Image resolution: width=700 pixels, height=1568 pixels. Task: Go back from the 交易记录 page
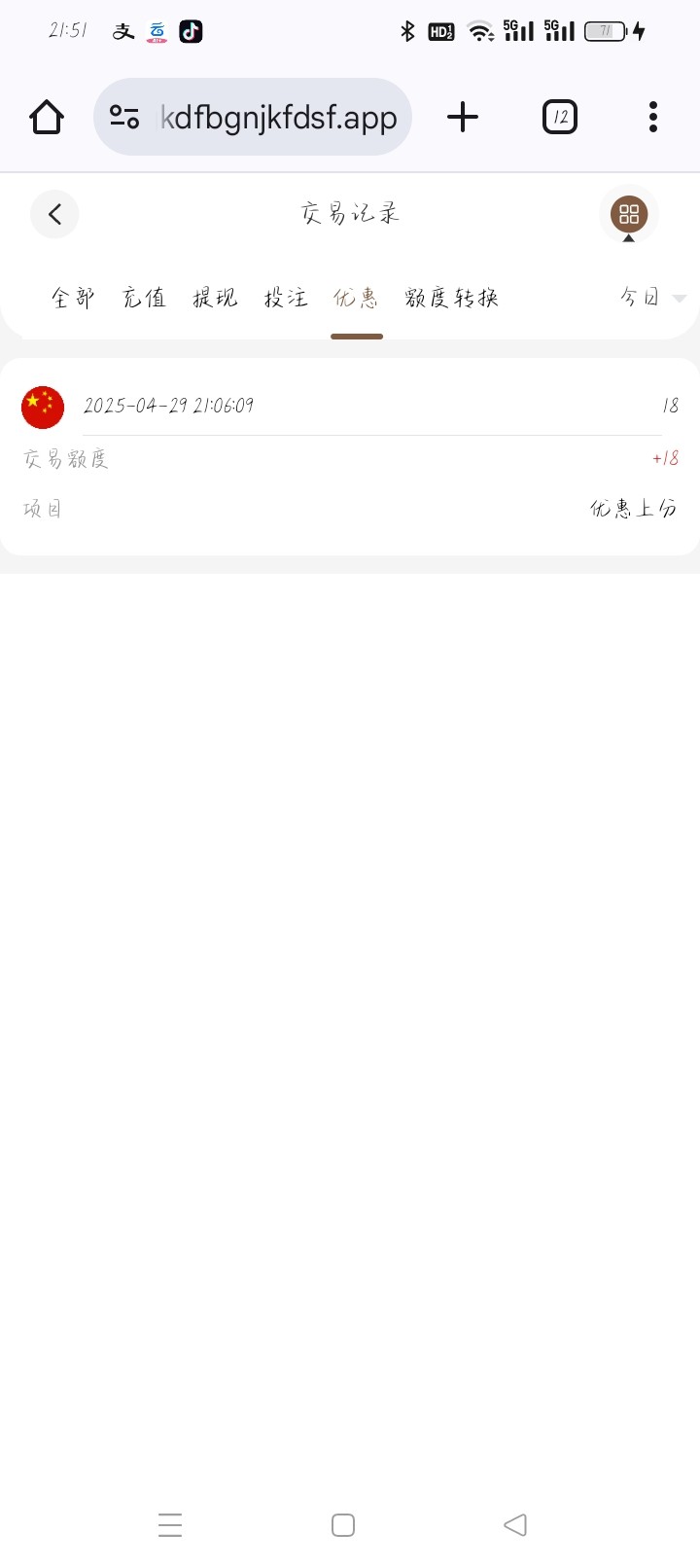(54, 214)
